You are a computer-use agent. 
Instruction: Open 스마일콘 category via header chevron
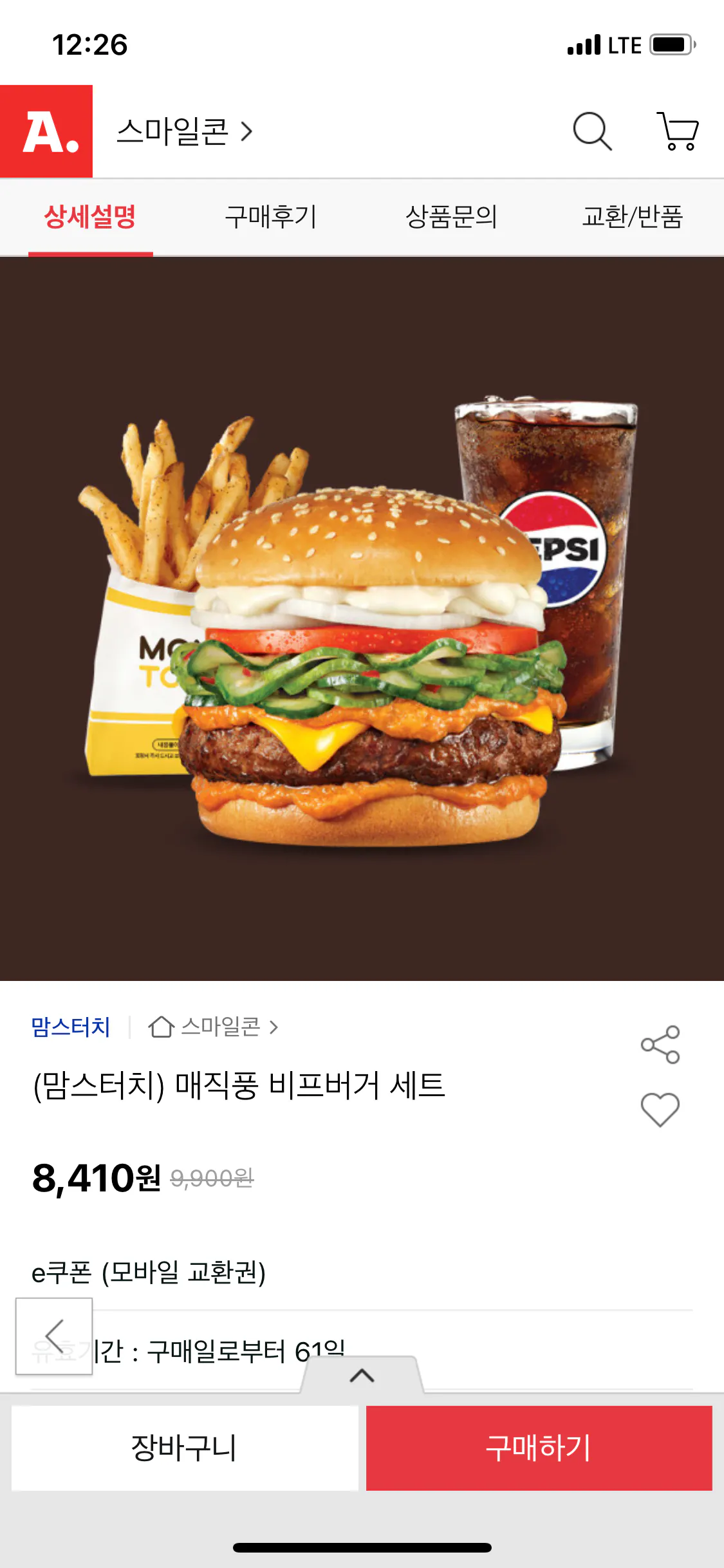point(246,131)
